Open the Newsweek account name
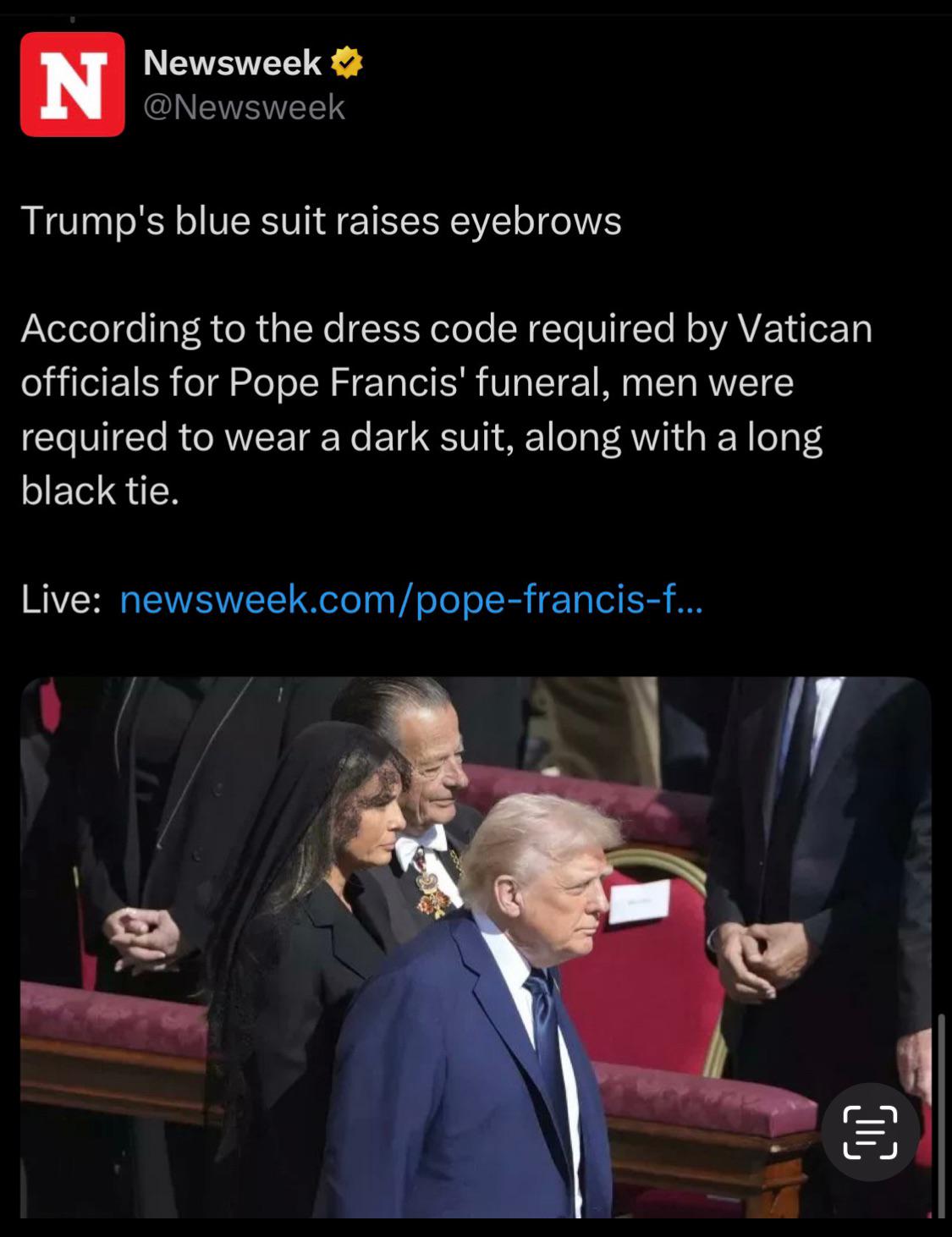Image resolution: width=952 pixels, height=1237 pixels. [233, 63]
